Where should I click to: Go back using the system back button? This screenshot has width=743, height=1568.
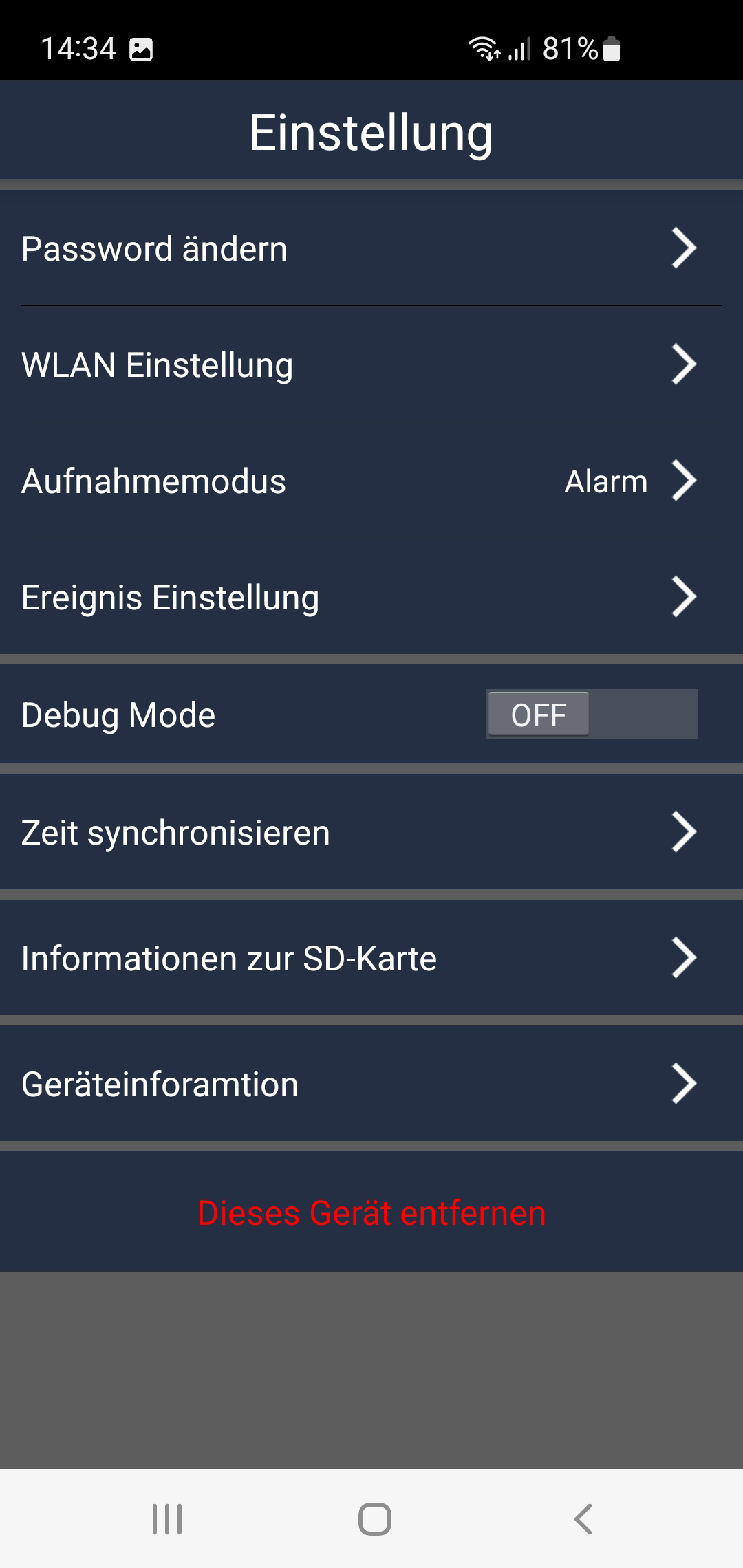[583, 1519]
